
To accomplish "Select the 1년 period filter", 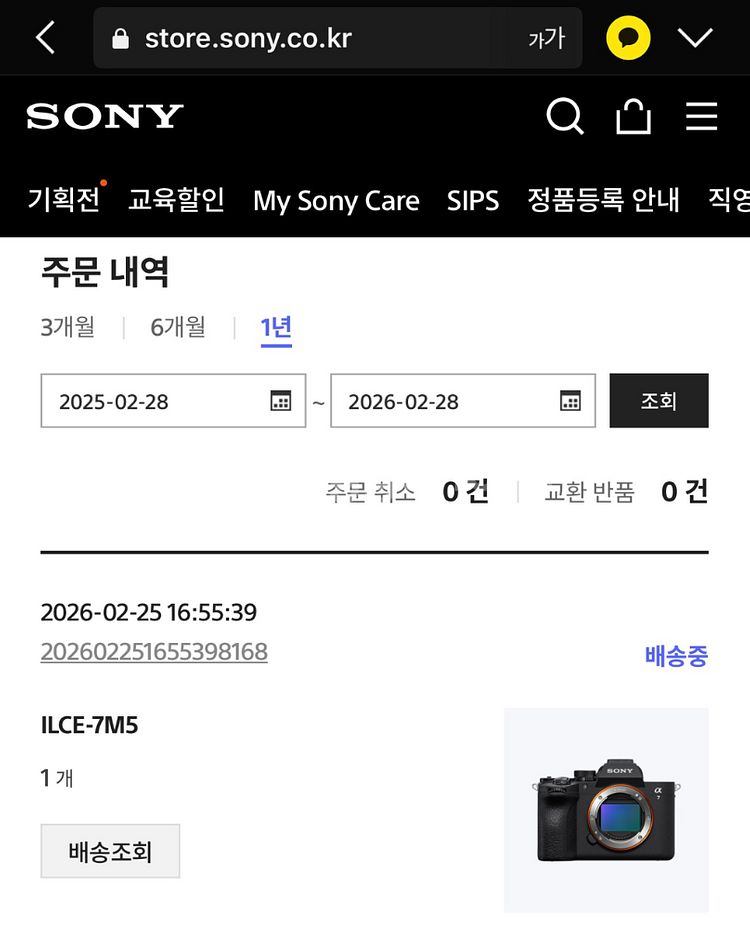I will pos(276,327).
